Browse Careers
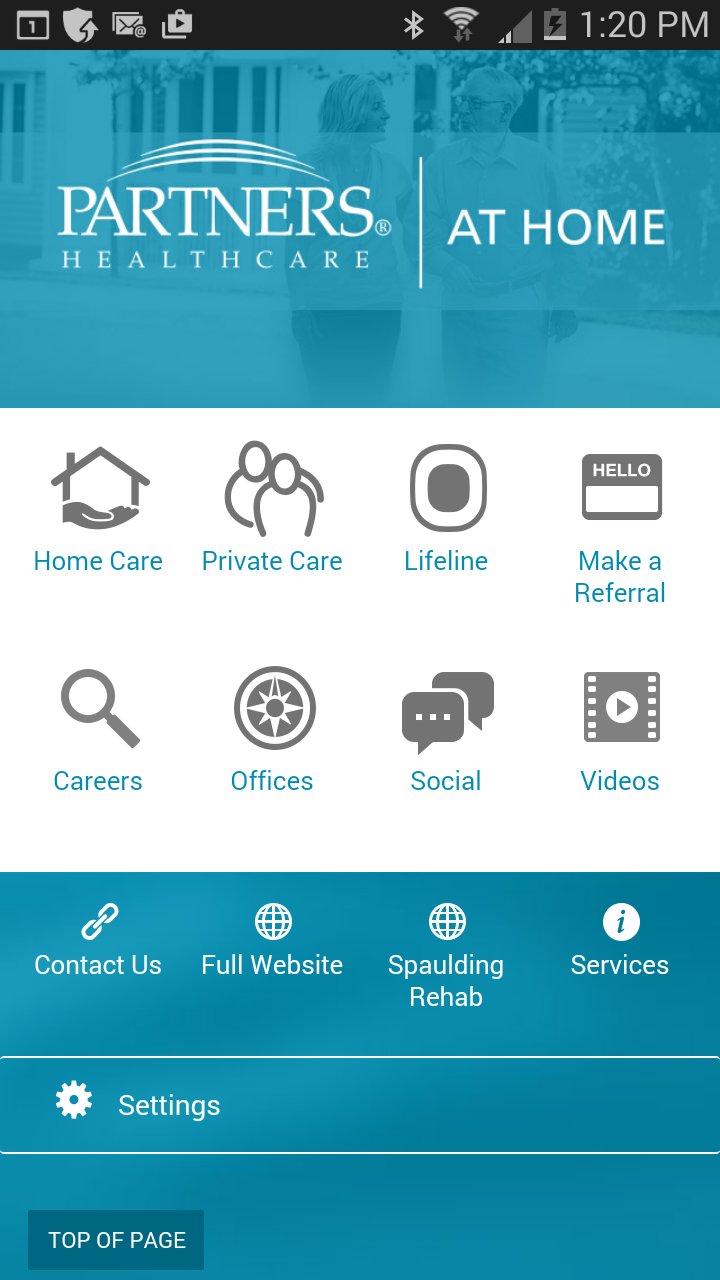 coord(98,731)
